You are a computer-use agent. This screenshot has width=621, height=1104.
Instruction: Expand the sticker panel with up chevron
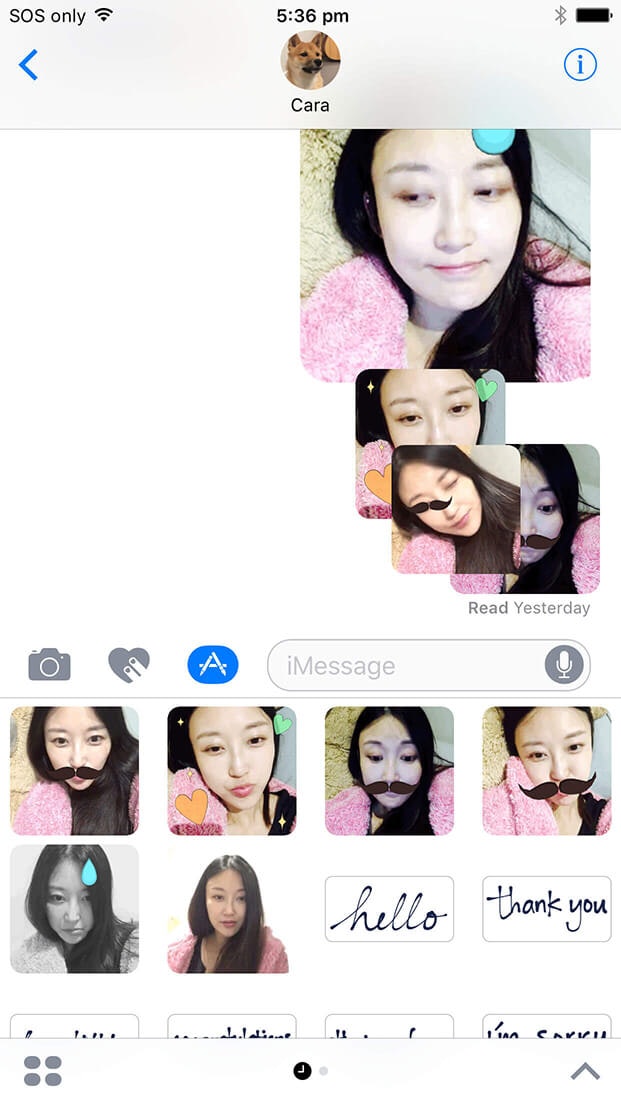coord(585,1071)
